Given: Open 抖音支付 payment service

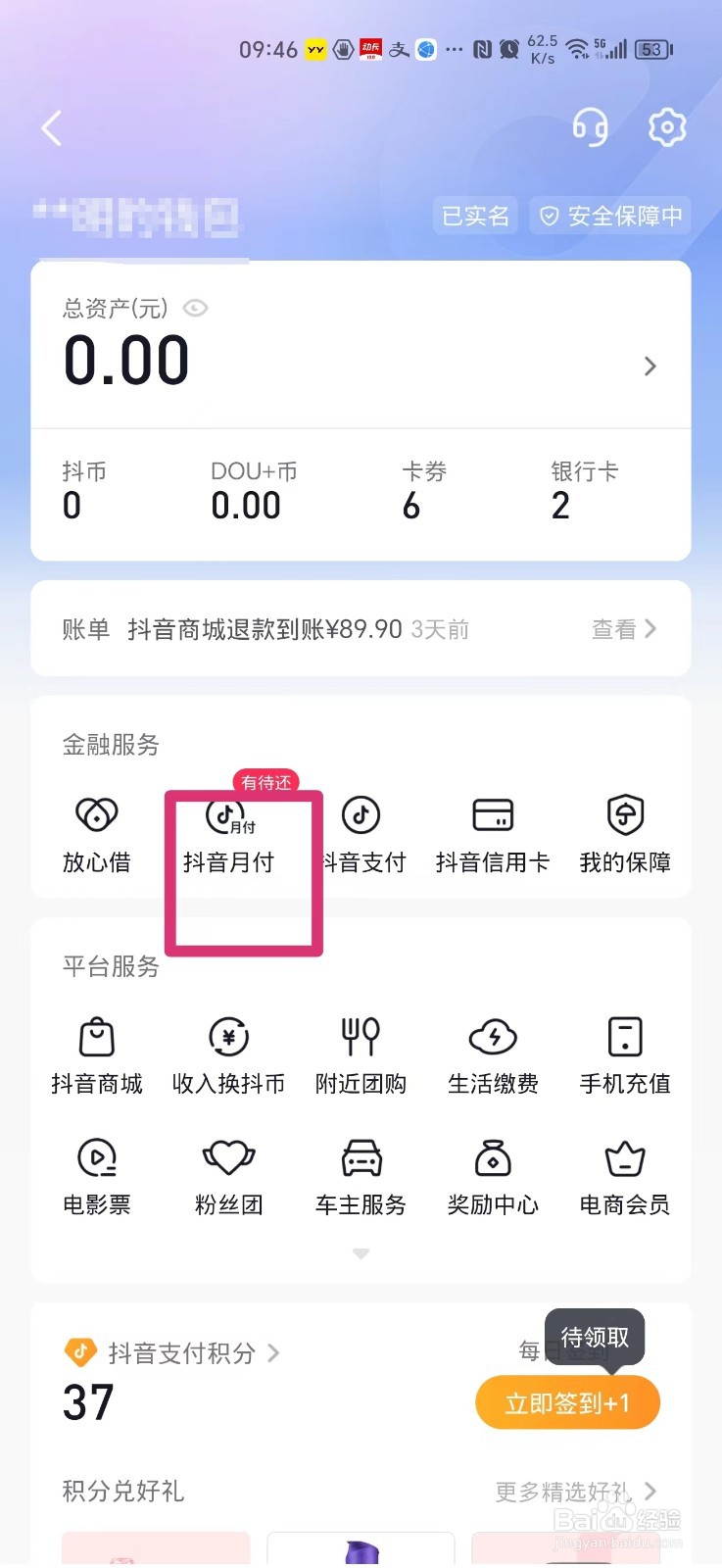Looking at the screenshot, I should pos(361,833).
